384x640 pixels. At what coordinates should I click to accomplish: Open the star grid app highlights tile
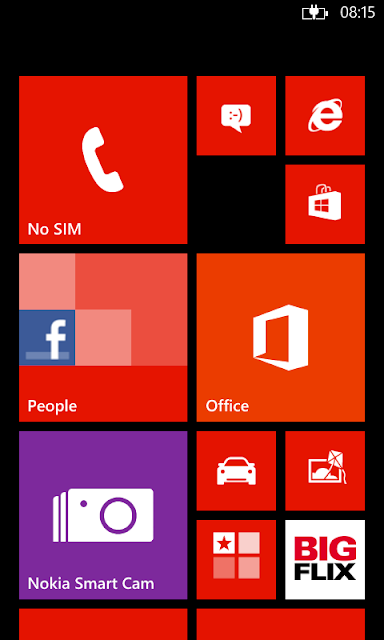tap(236, 560)
